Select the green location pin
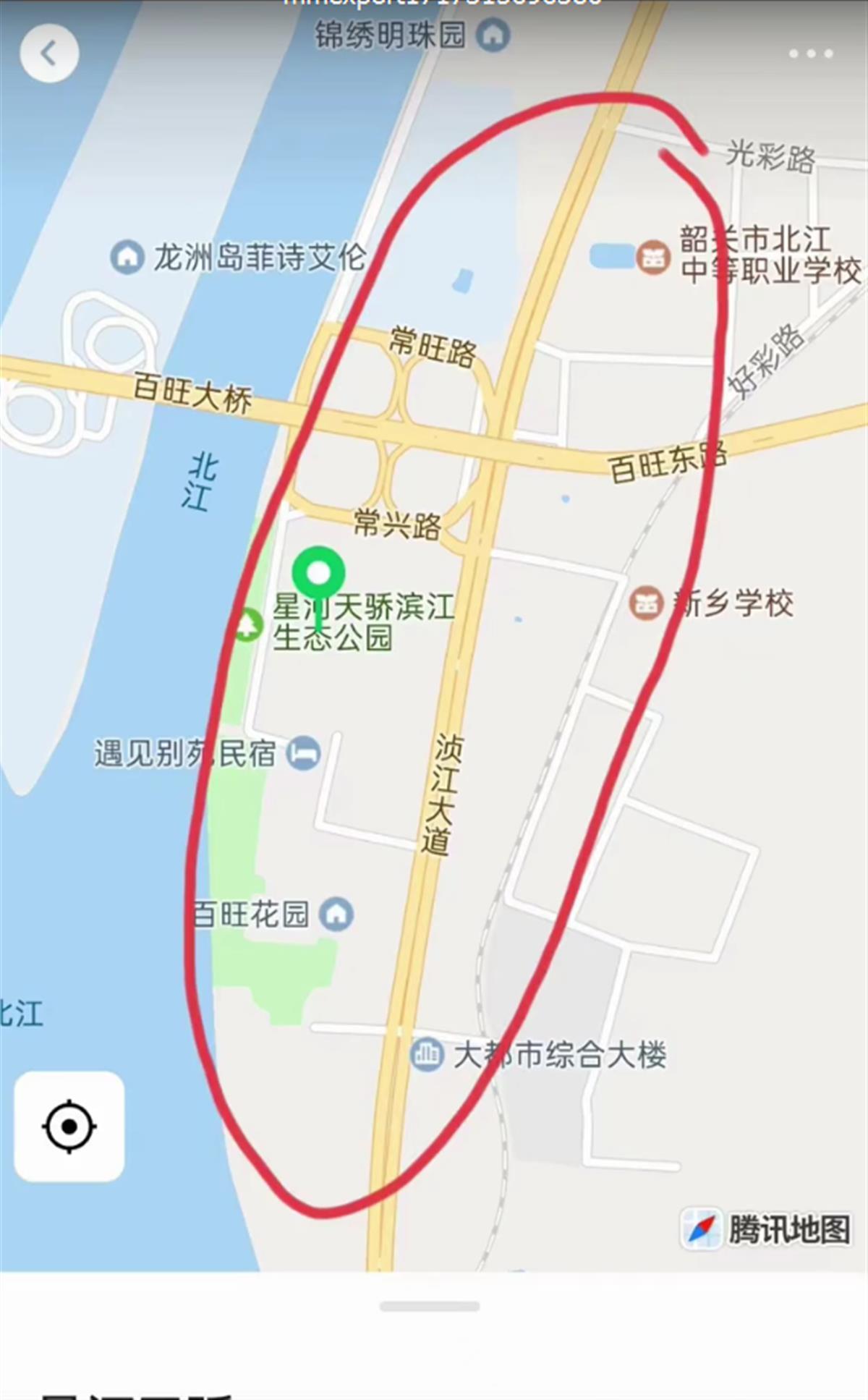Screen dimensions: 868x1400 tap(318, 574)
